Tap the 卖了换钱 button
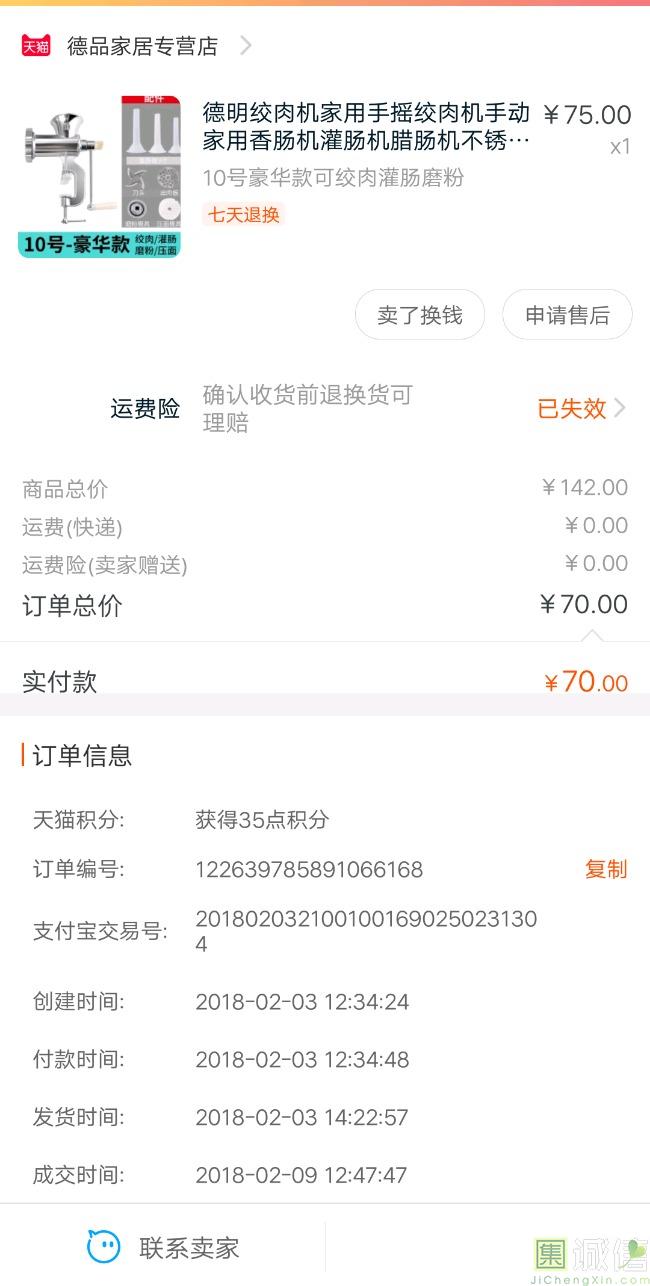This screenshot has width=650, height=1286. [420, 315]
